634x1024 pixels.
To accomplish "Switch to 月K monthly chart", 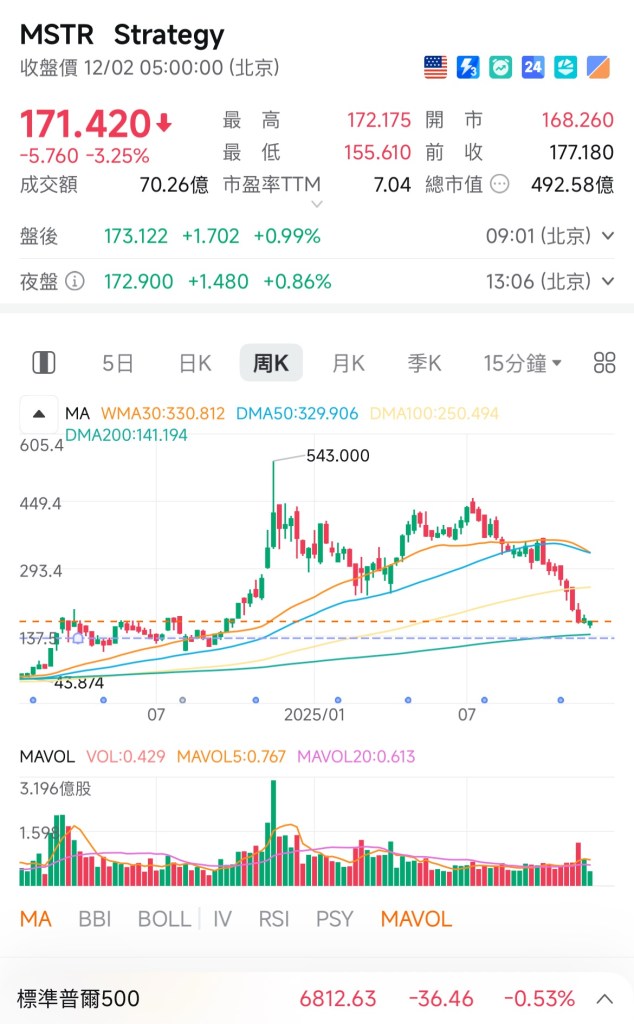I will (348, 363).
